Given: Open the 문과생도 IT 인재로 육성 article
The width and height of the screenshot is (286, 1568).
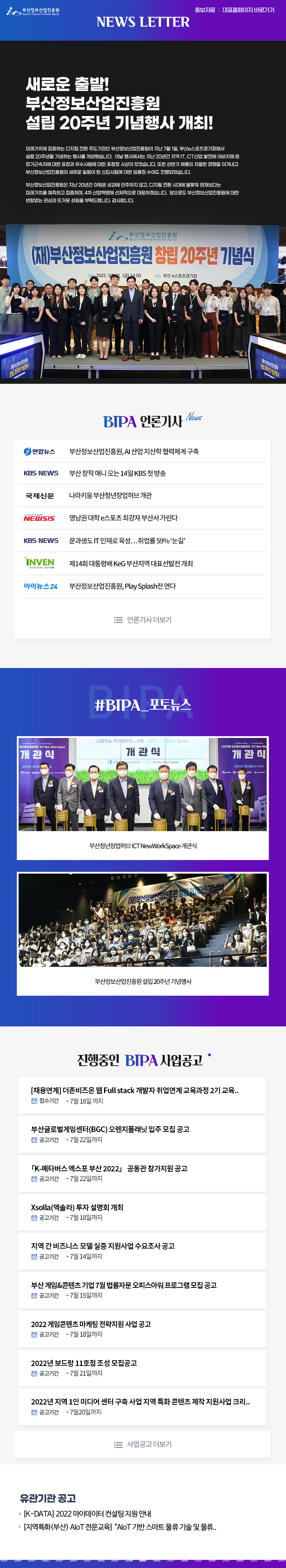Looking at the screenshot, I should (127, 540).
